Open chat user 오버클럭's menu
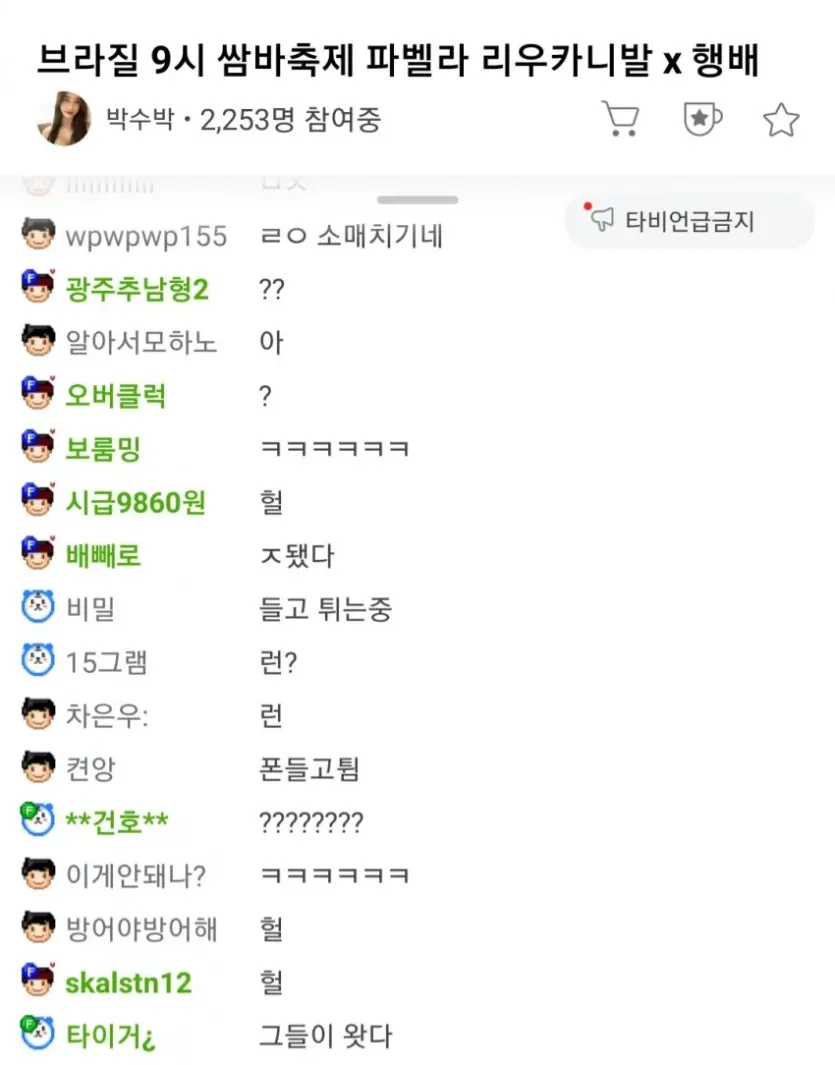Image resolution: width=835 pixels, height=1065 pixels. coord(115,396)
